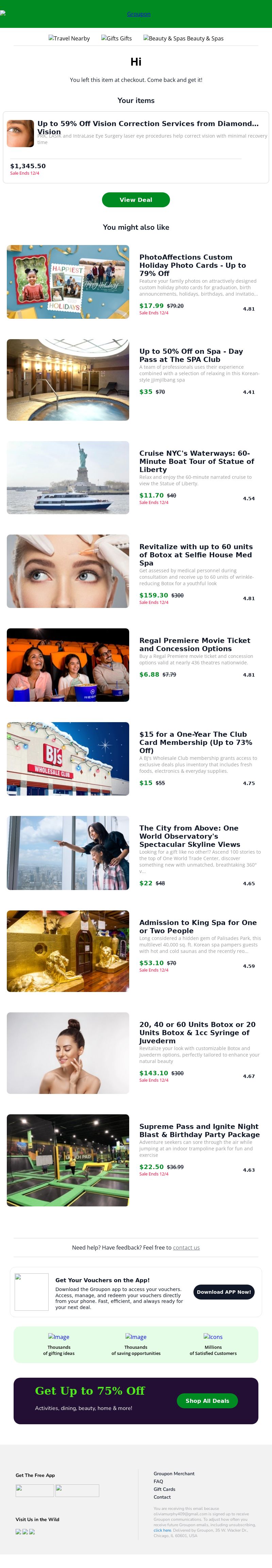This screenshot has height=1568, width=272.
Task: Open the Beauty & Spas category
Action: click(183, 38)
